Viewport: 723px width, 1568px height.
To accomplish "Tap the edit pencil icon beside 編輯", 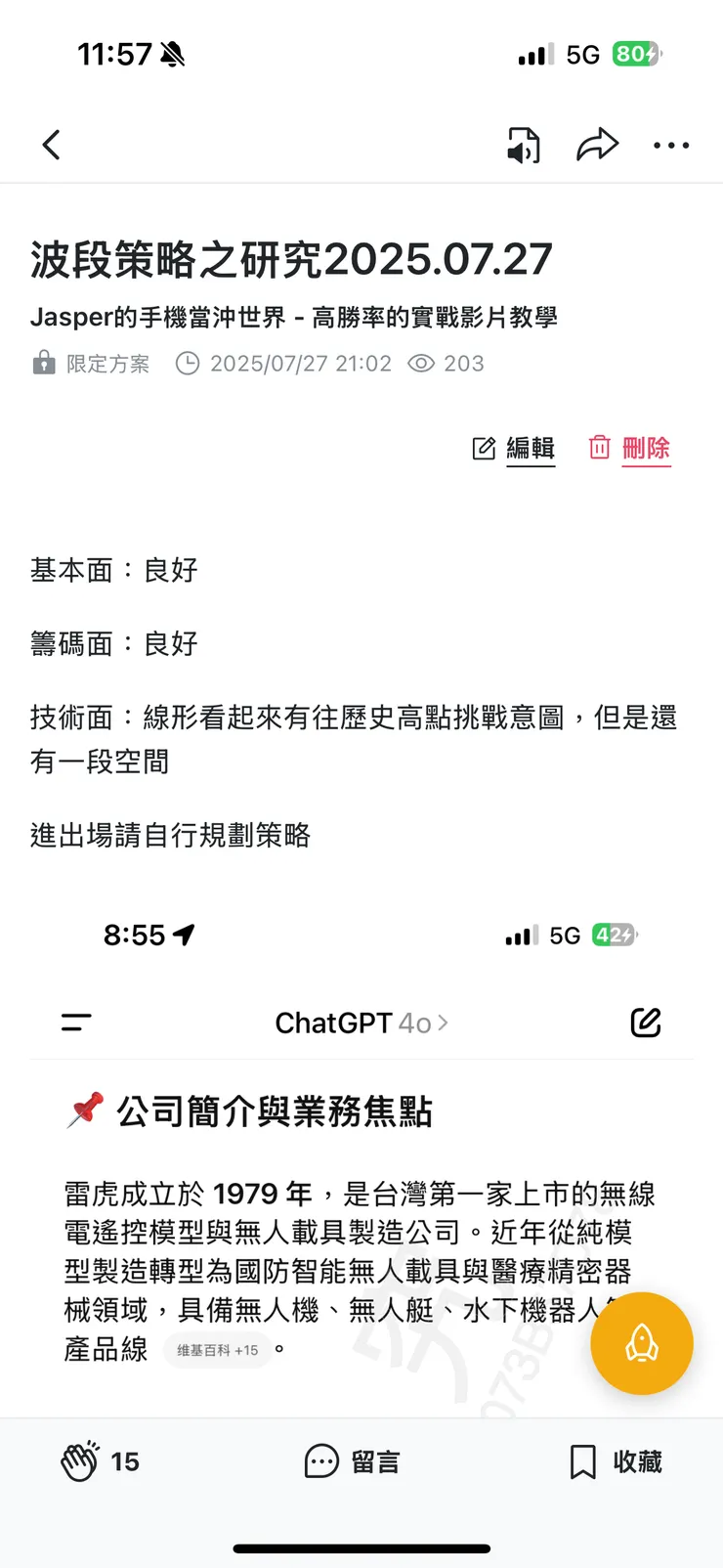I will point(484,448).
